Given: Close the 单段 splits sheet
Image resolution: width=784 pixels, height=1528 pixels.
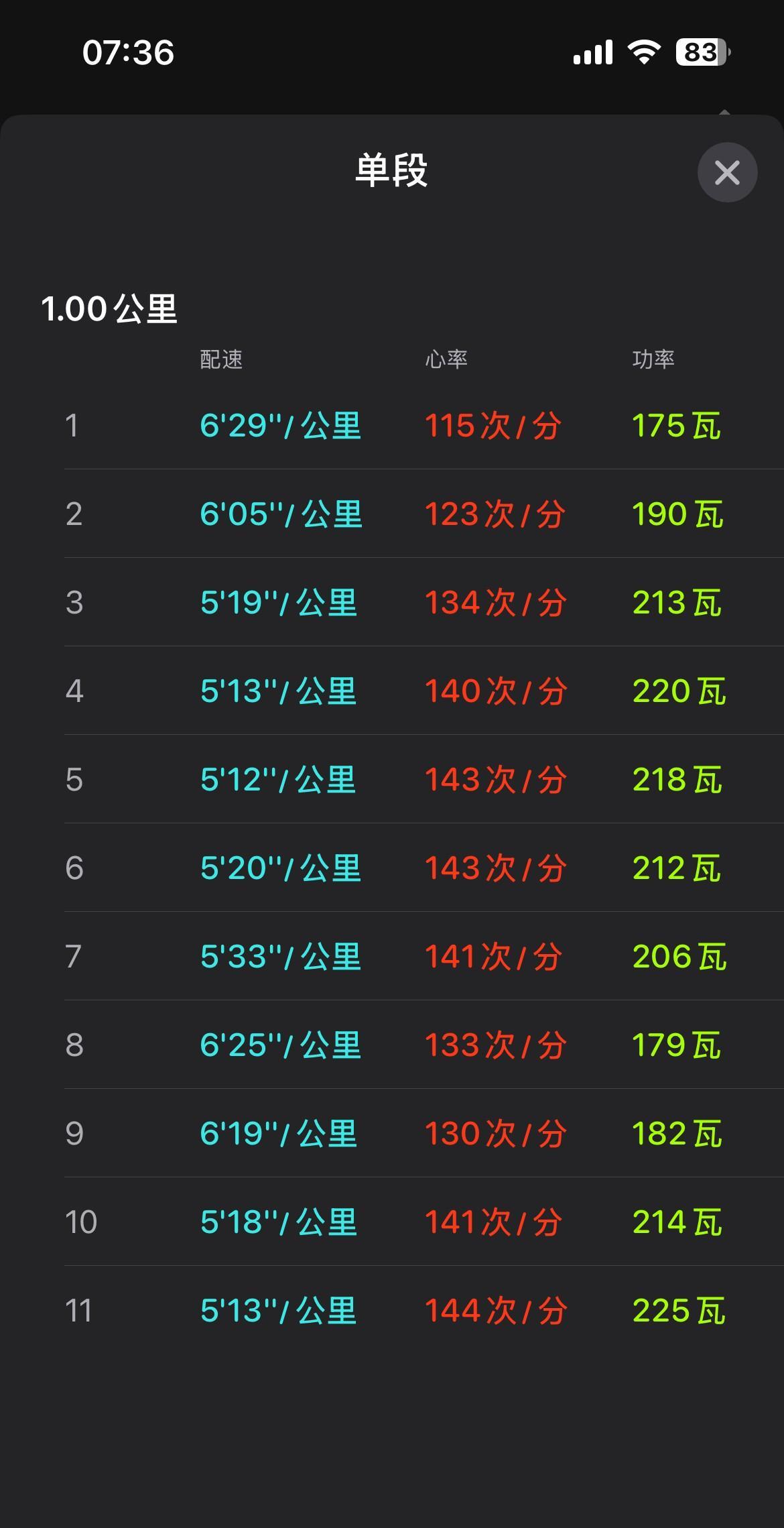Looking at the screenshot, I should pos(727,172).
